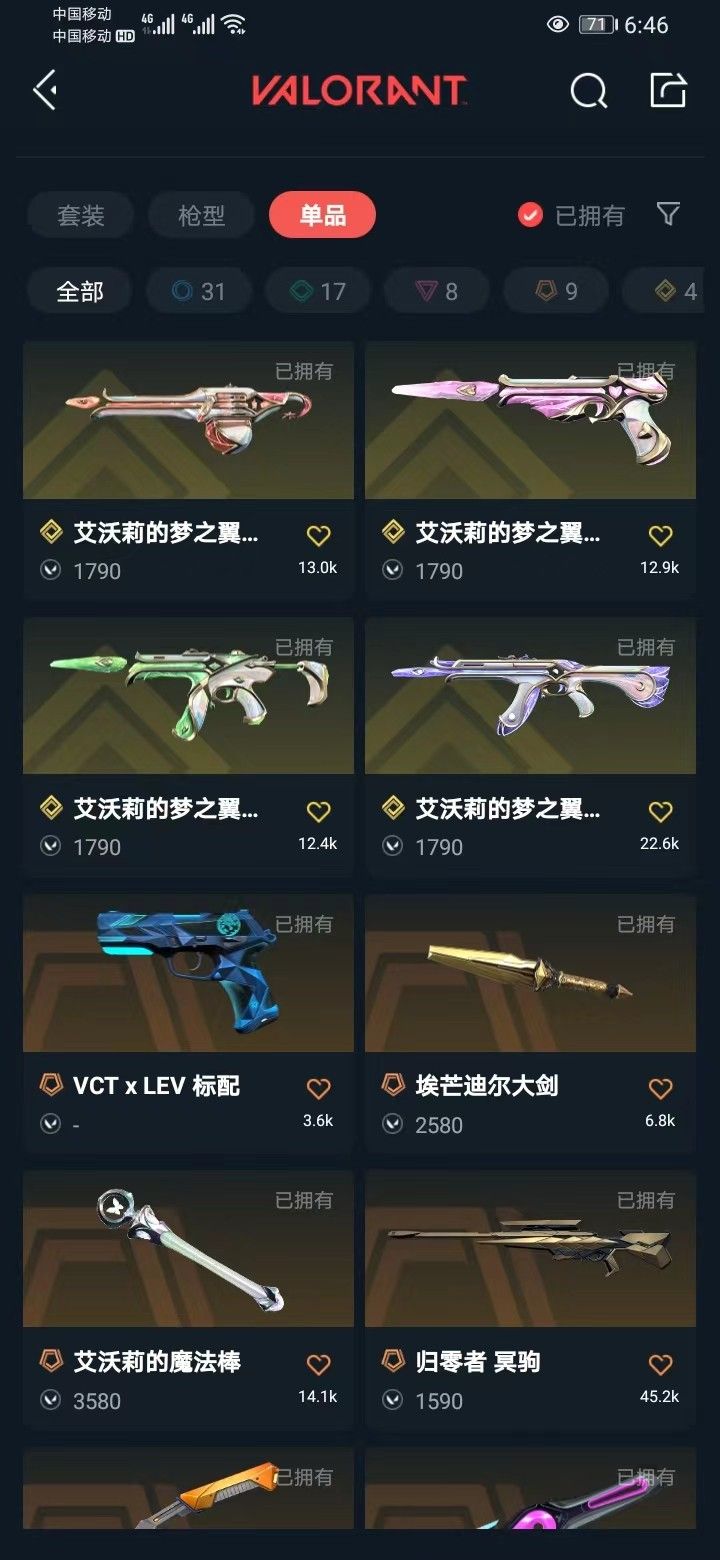Select the 单品 tab
This screenshot has width=720, height=1560.
[x=322, y=214]
